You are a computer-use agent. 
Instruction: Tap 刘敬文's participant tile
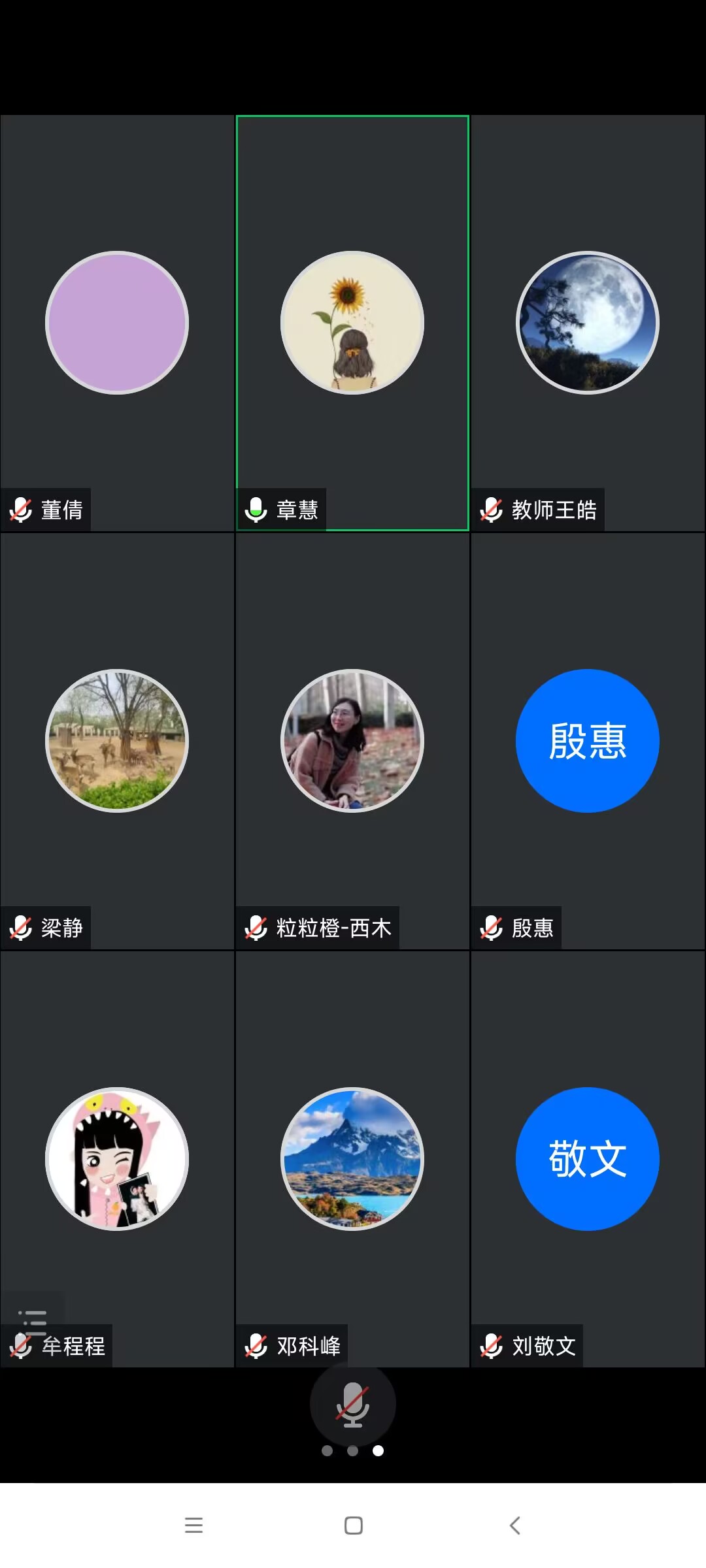(x=588, y=1159)
